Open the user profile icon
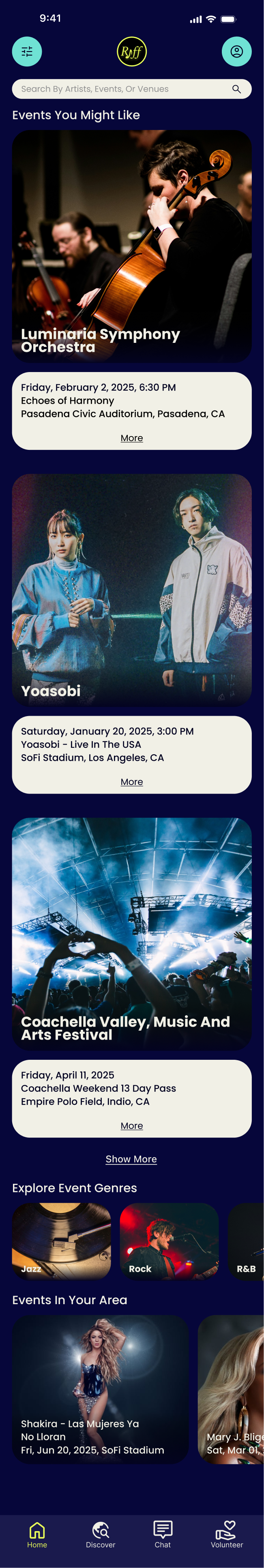The height and width of the screenshot is (1568, 264). [236, 52]
